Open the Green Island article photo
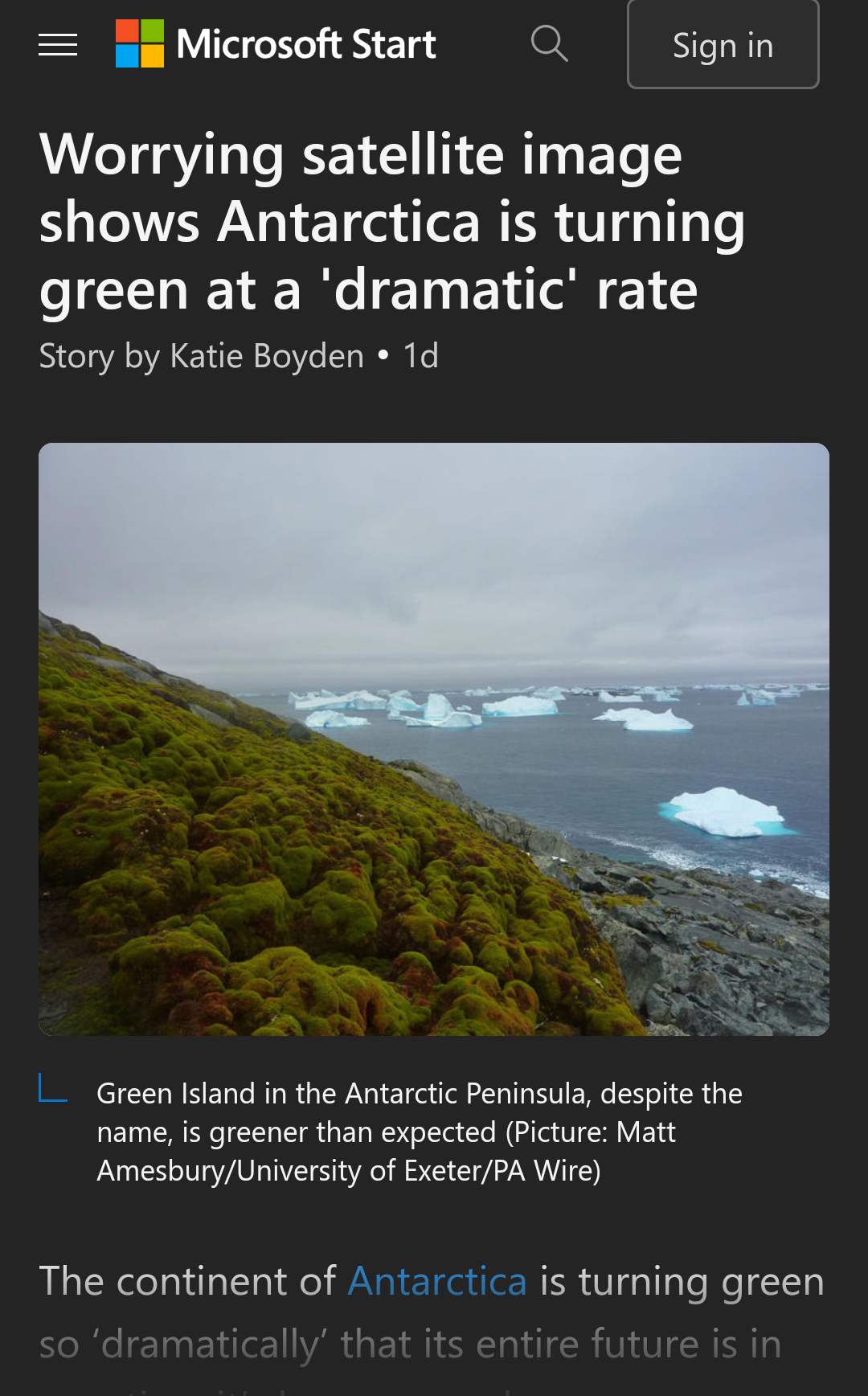868x1396 pixels. (x=434, y=739)
